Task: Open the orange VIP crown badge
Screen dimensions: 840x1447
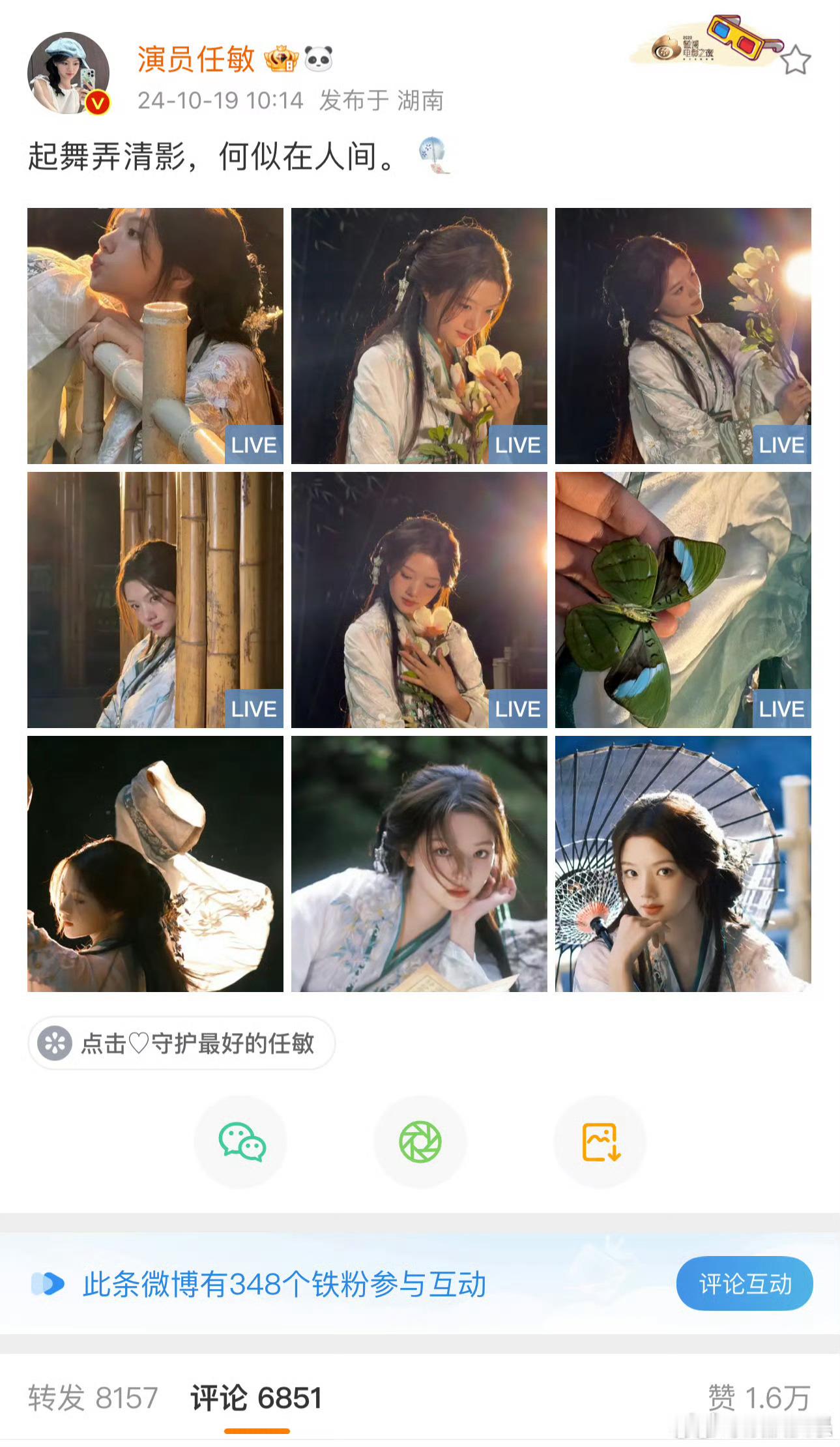Action: (280, 59)
